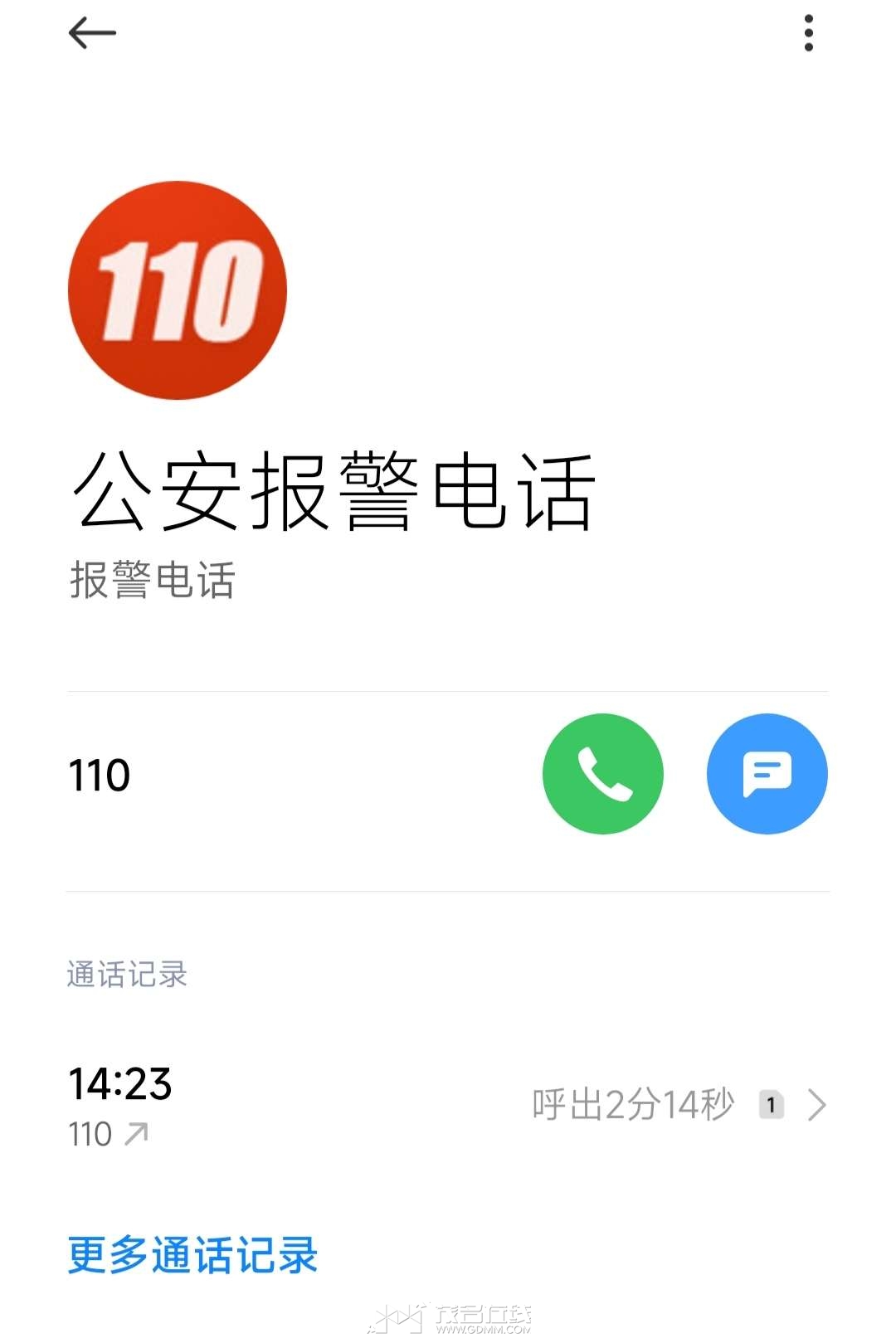Open the three-dot overflow menu
This screenshot has height=1338, width=896.
click(808, 33)
